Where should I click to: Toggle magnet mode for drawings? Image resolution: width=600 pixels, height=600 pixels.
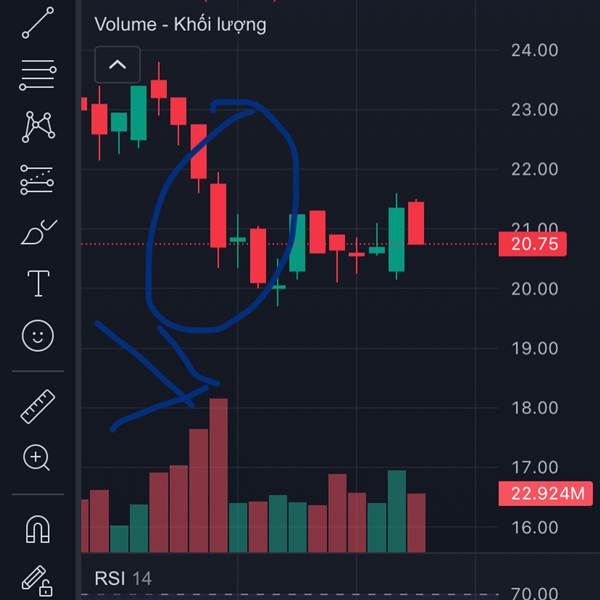coord(38,528)
